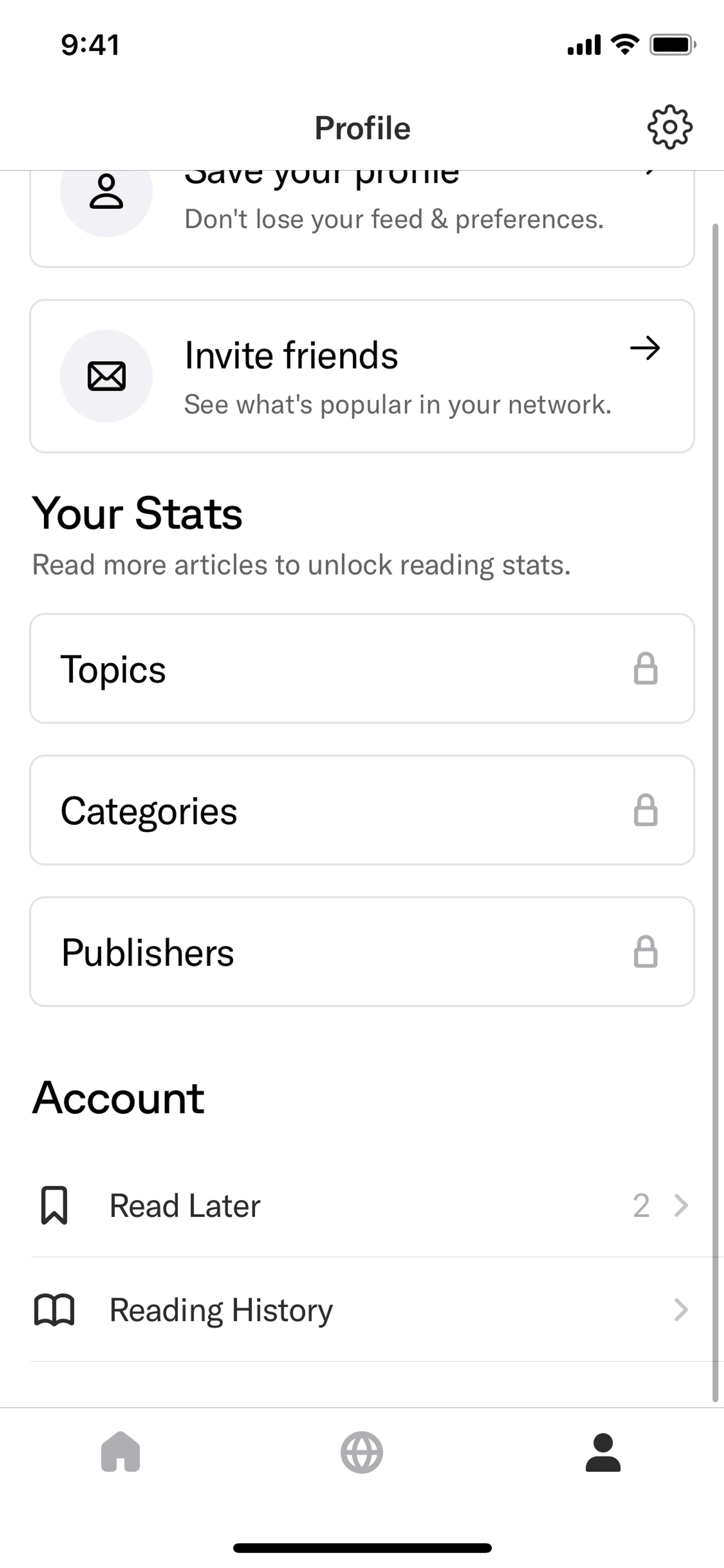This screenshot has width=724, height=1568.
Task: Tap the locked Publishers stats card
Action: [361, 951]
